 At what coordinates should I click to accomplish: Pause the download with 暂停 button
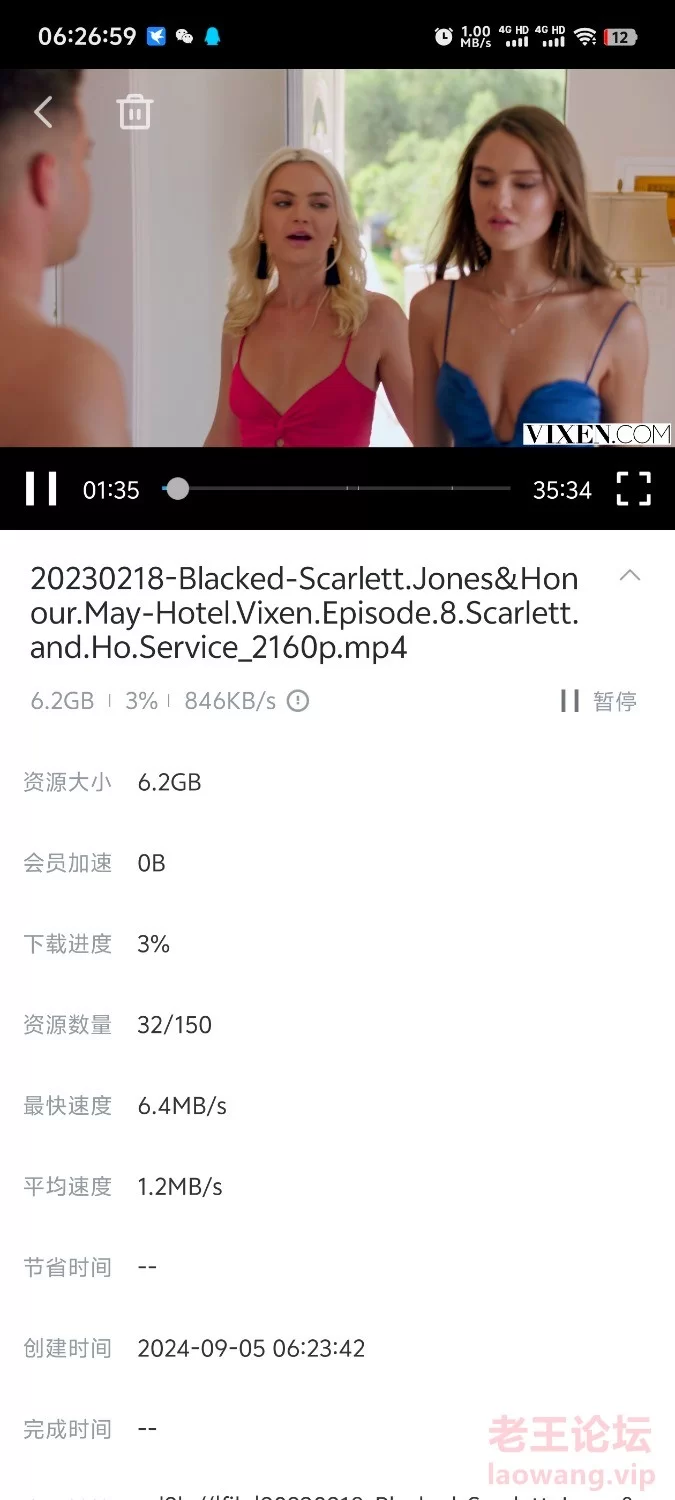(x=599, y=701)
